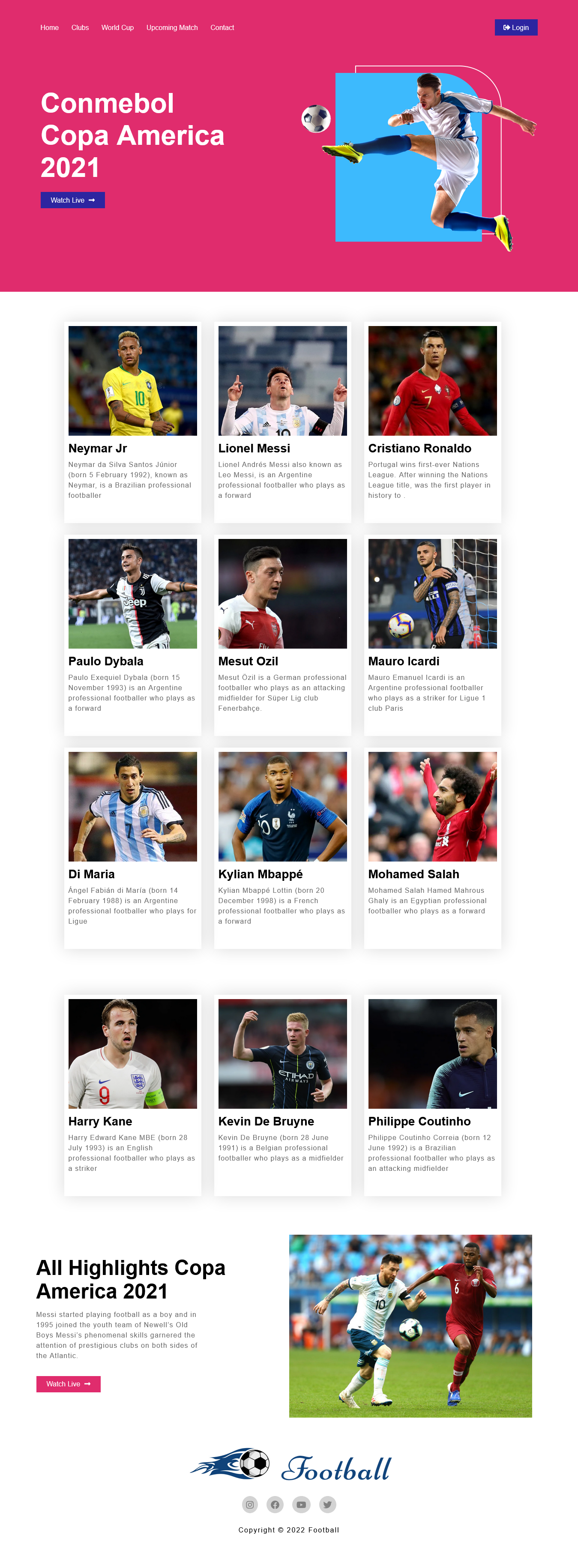View the Paulo Dybala card
Screen dimensions: 578x1568
132,634
